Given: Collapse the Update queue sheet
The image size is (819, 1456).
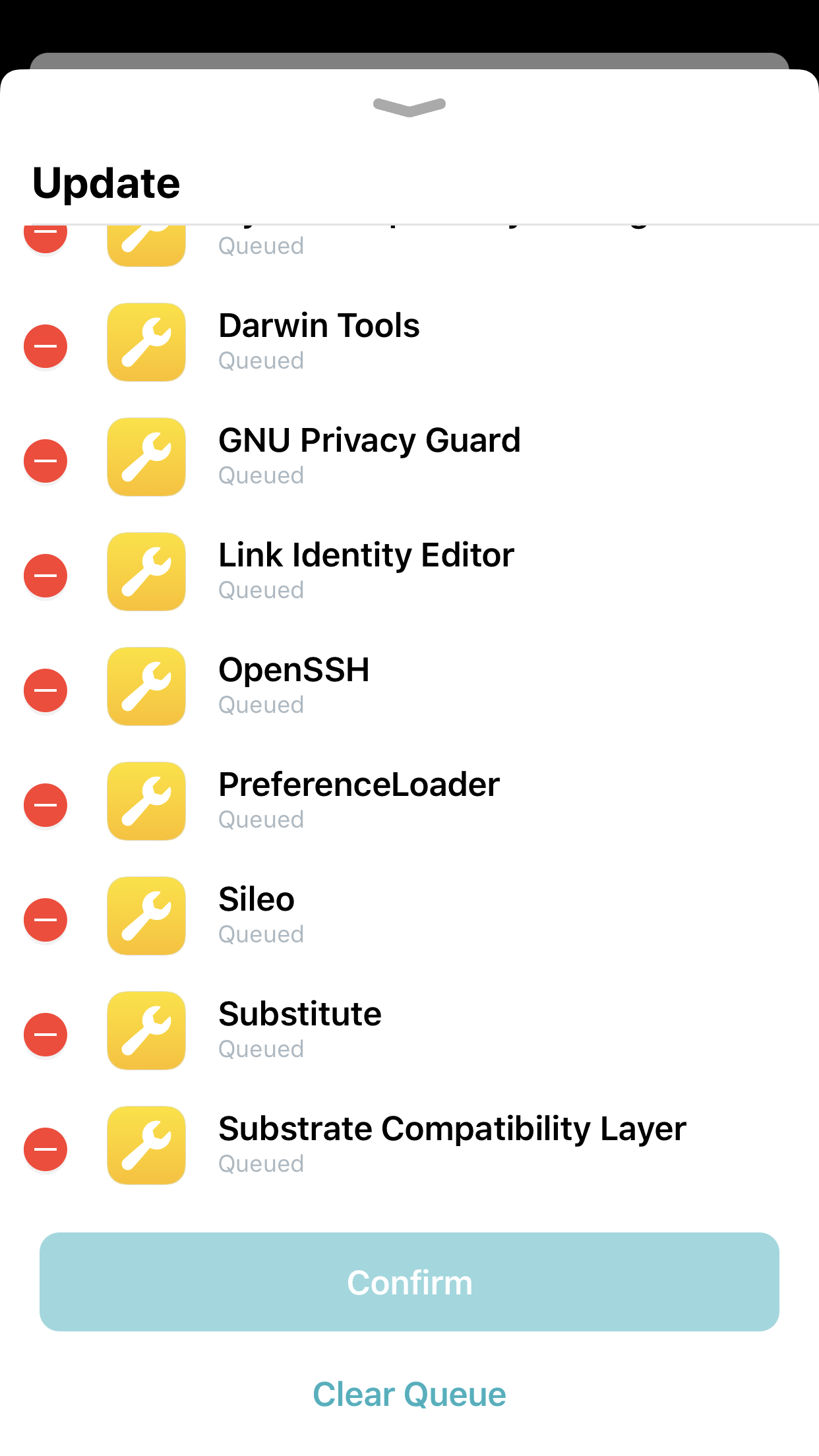Looking at the screenshot, I should coord(409,106).
